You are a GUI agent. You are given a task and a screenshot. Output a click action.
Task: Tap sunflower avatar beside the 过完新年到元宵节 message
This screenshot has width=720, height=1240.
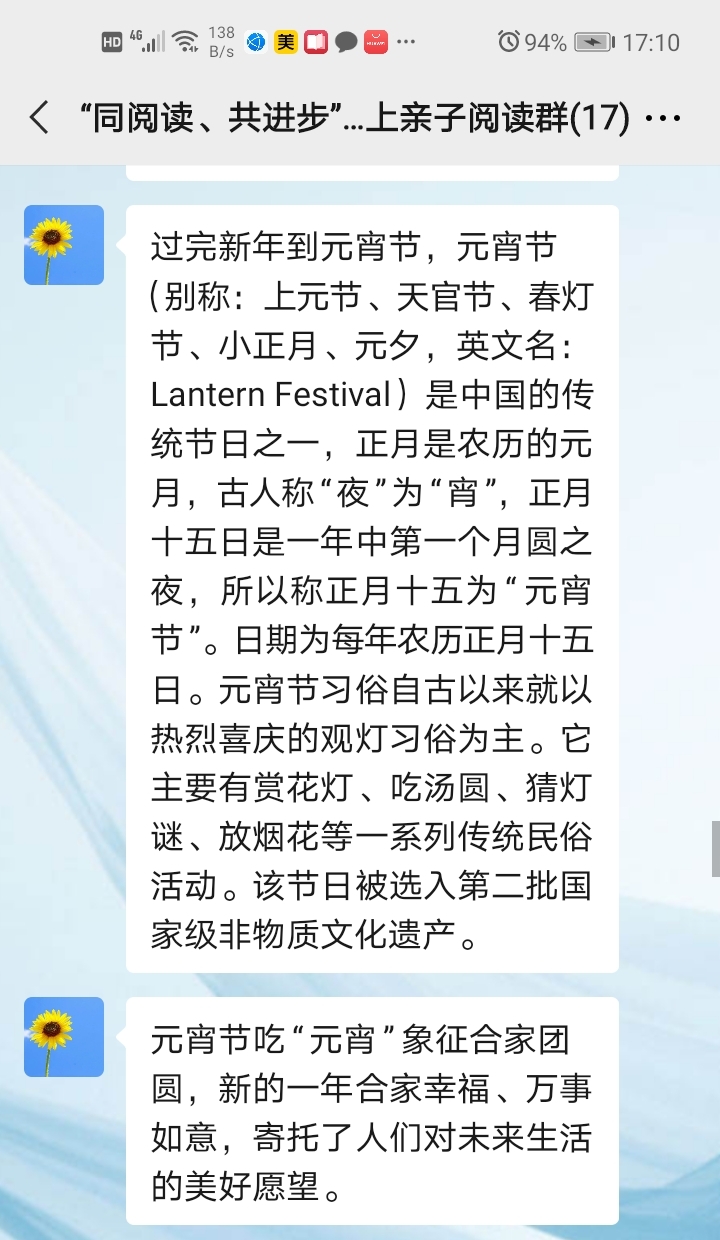pyautogui.click(x=63, y=245)
